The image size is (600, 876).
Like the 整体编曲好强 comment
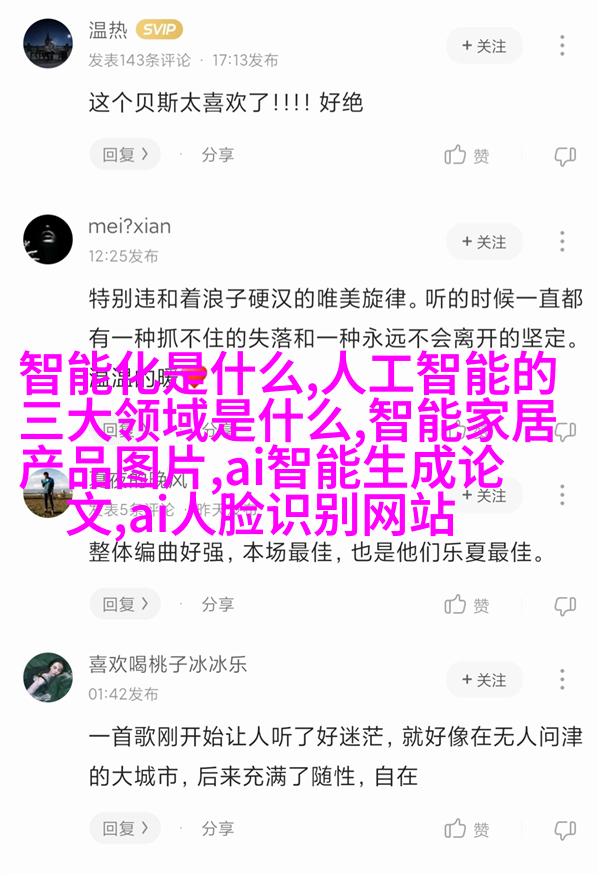pyautogui.click(x=467, y=604)
